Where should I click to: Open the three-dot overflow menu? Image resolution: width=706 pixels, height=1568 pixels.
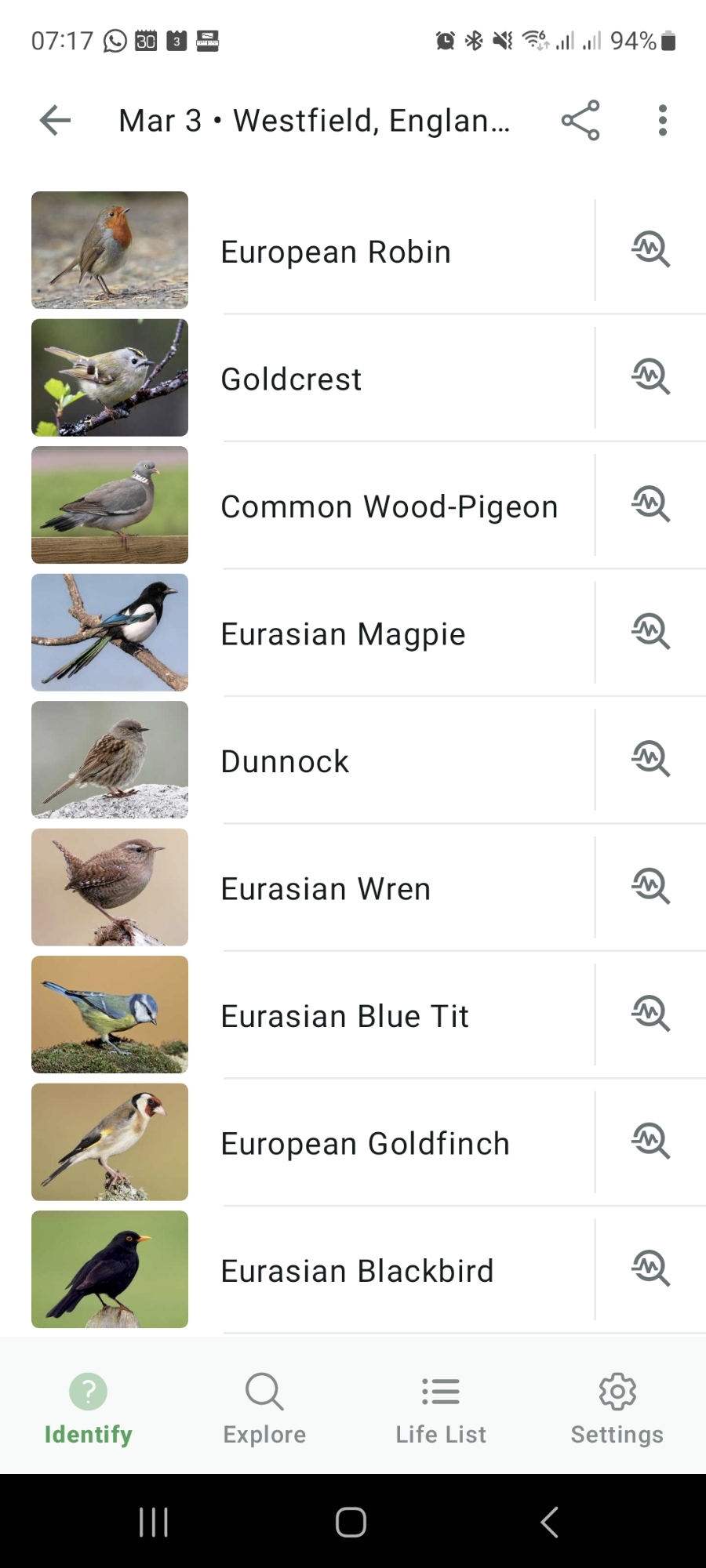point(663,121)
